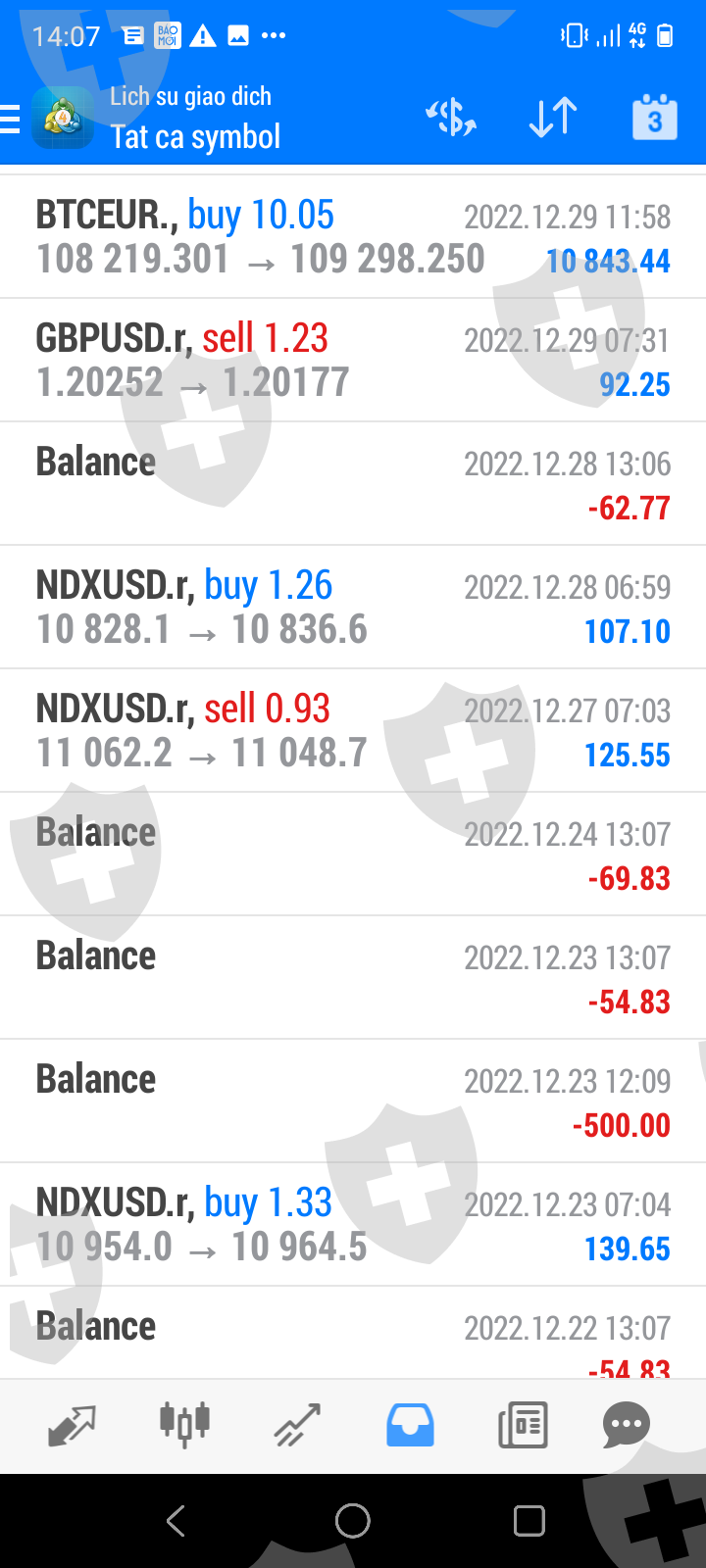Image resolution: width=706 pixels, height=1568 pixels.
Task: Open NDXUSD.r buy 1.26 trade details
Action: tap(353, 608)
